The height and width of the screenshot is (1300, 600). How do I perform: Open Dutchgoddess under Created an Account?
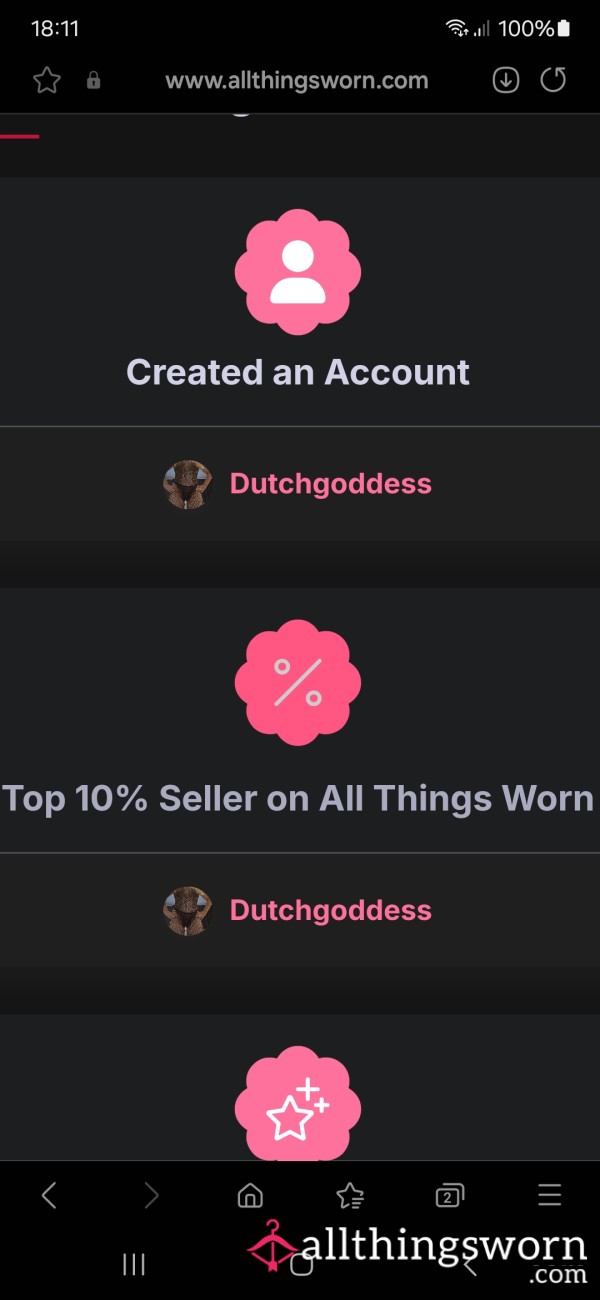click(x=330, y=484)
